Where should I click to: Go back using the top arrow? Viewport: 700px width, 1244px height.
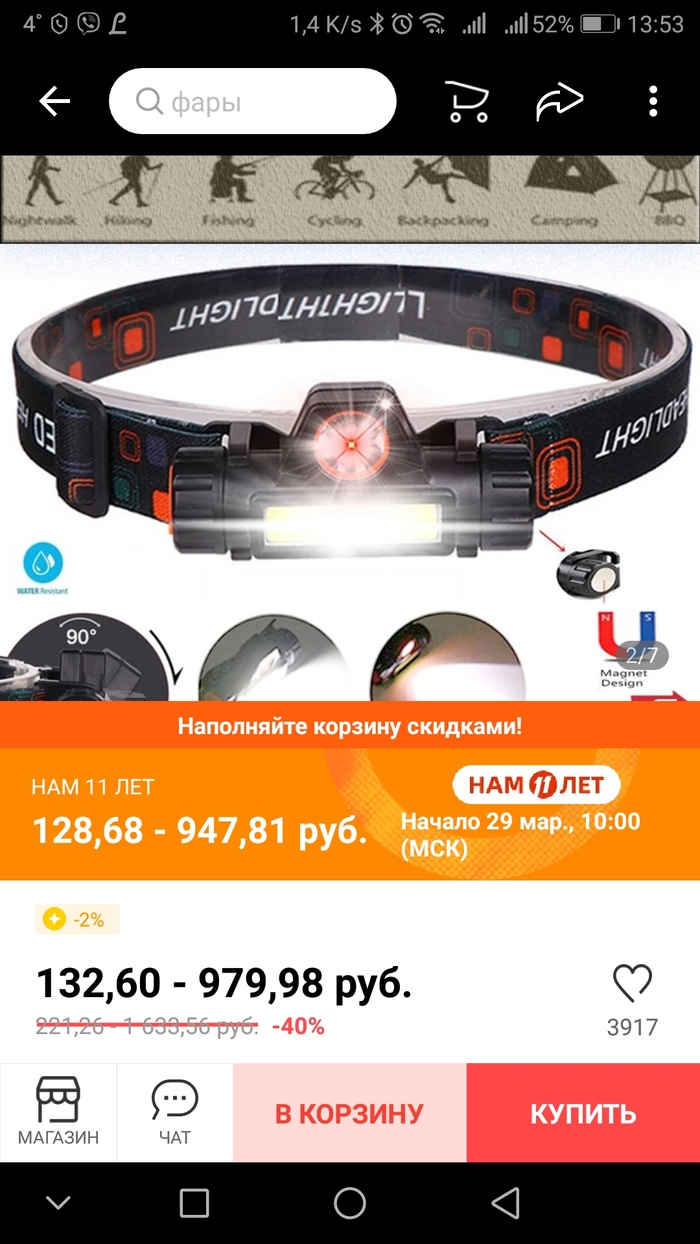click(x=55, y=101)
